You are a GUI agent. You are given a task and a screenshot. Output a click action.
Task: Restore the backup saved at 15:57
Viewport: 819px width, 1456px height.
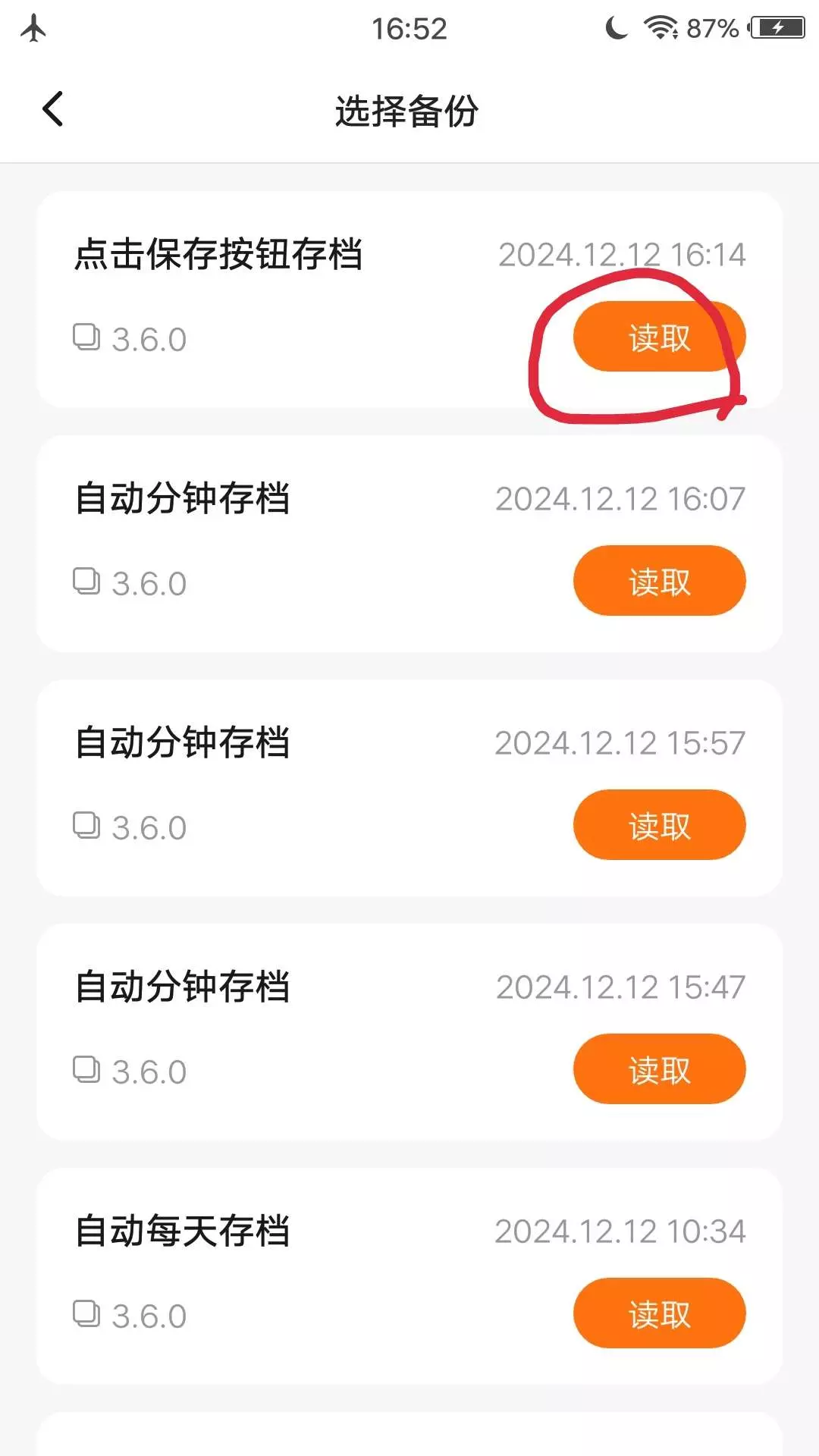point(659,825)
